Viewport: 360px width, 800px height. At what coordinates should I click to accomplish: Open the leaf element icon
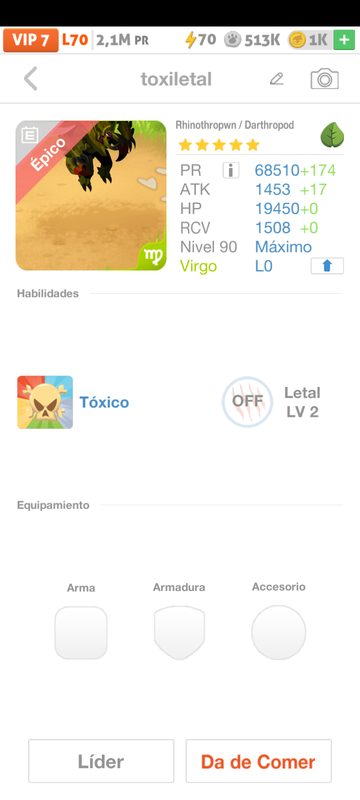[x=332, y=135]
